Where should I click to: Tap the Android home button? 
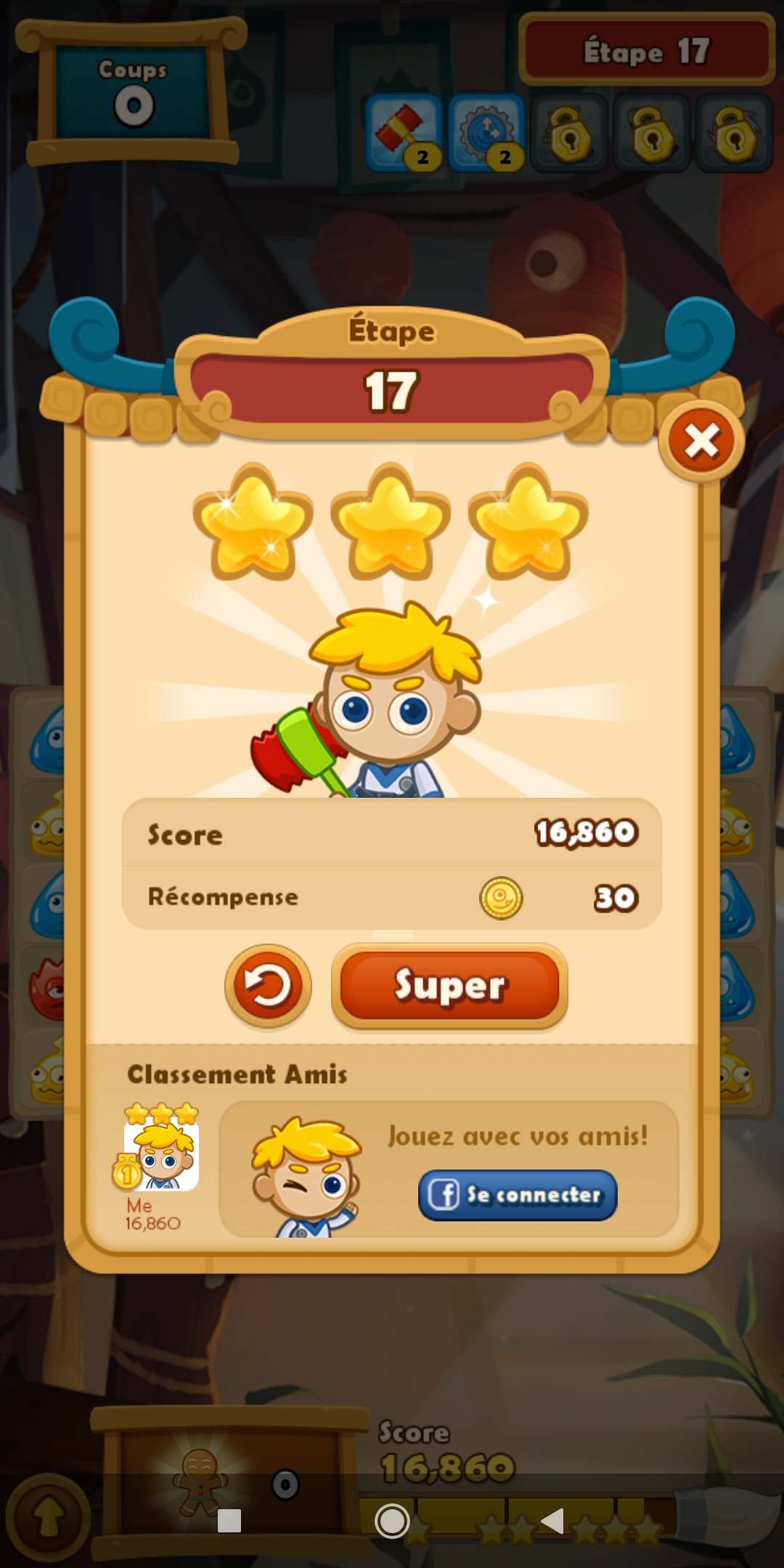(x=392, y=1521)
